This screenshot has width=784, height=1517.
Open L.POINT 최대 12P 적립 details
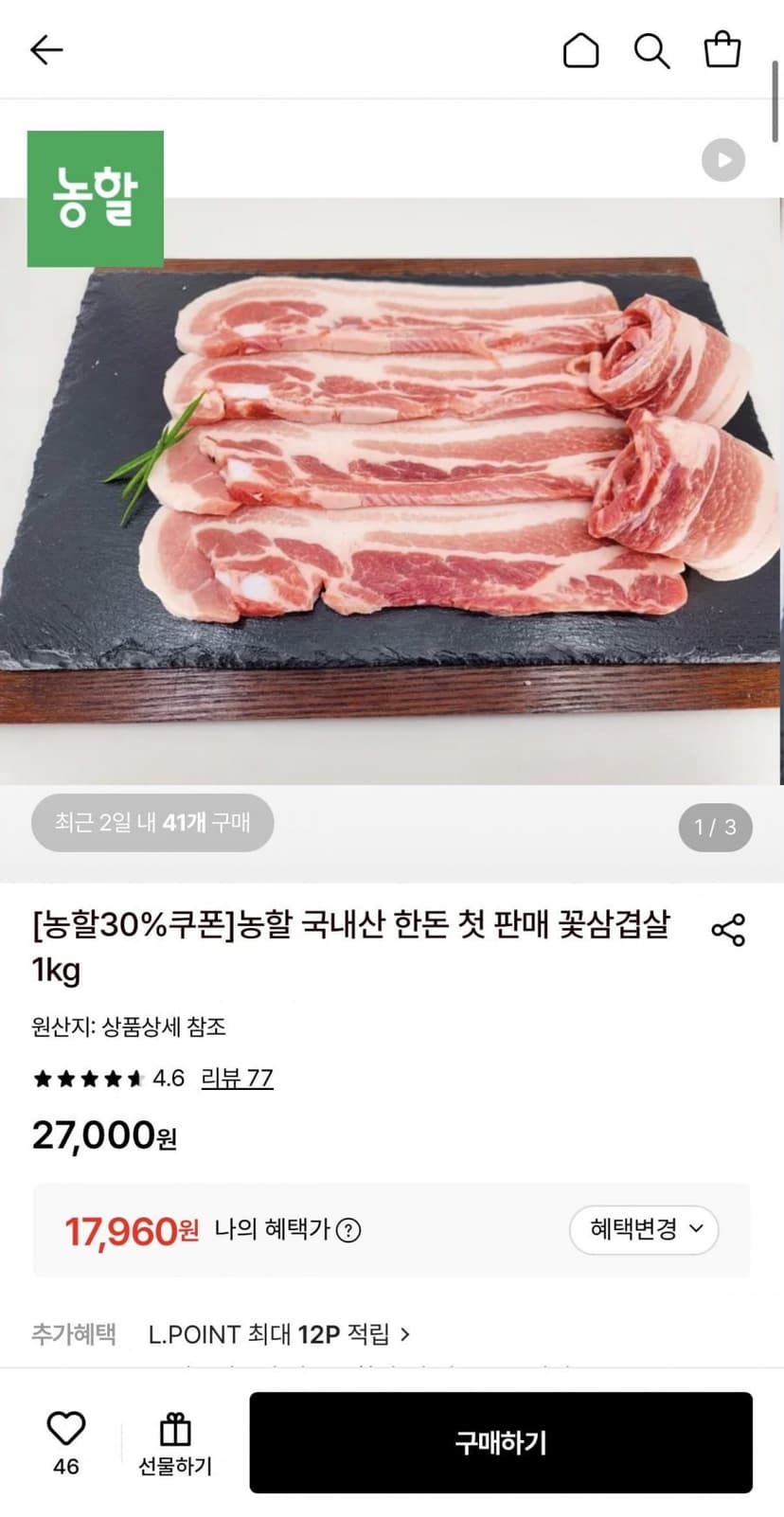click(x=279, y=1334)
